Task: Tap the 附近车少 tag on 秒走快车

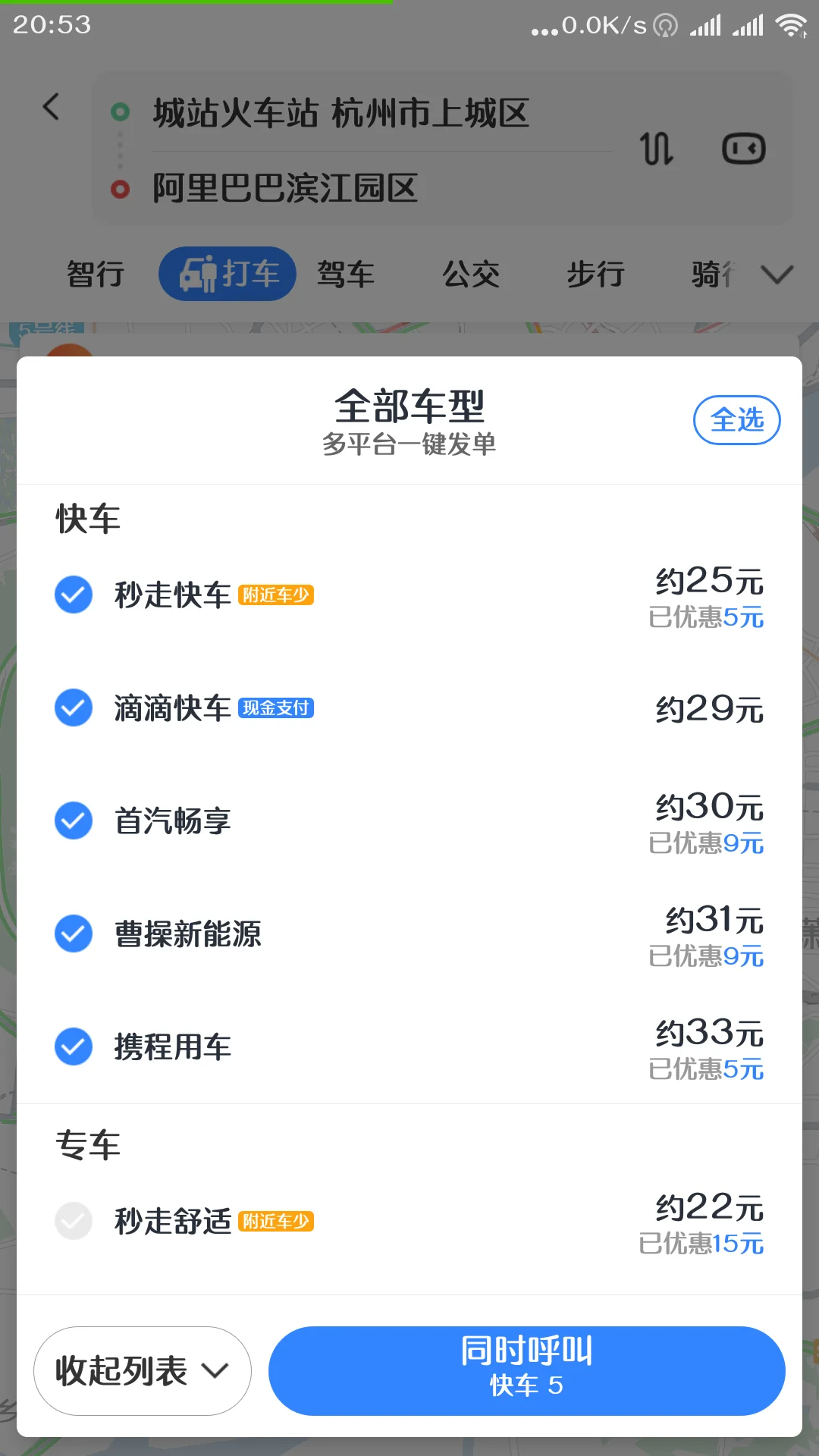Action: [x=276, y=597]
